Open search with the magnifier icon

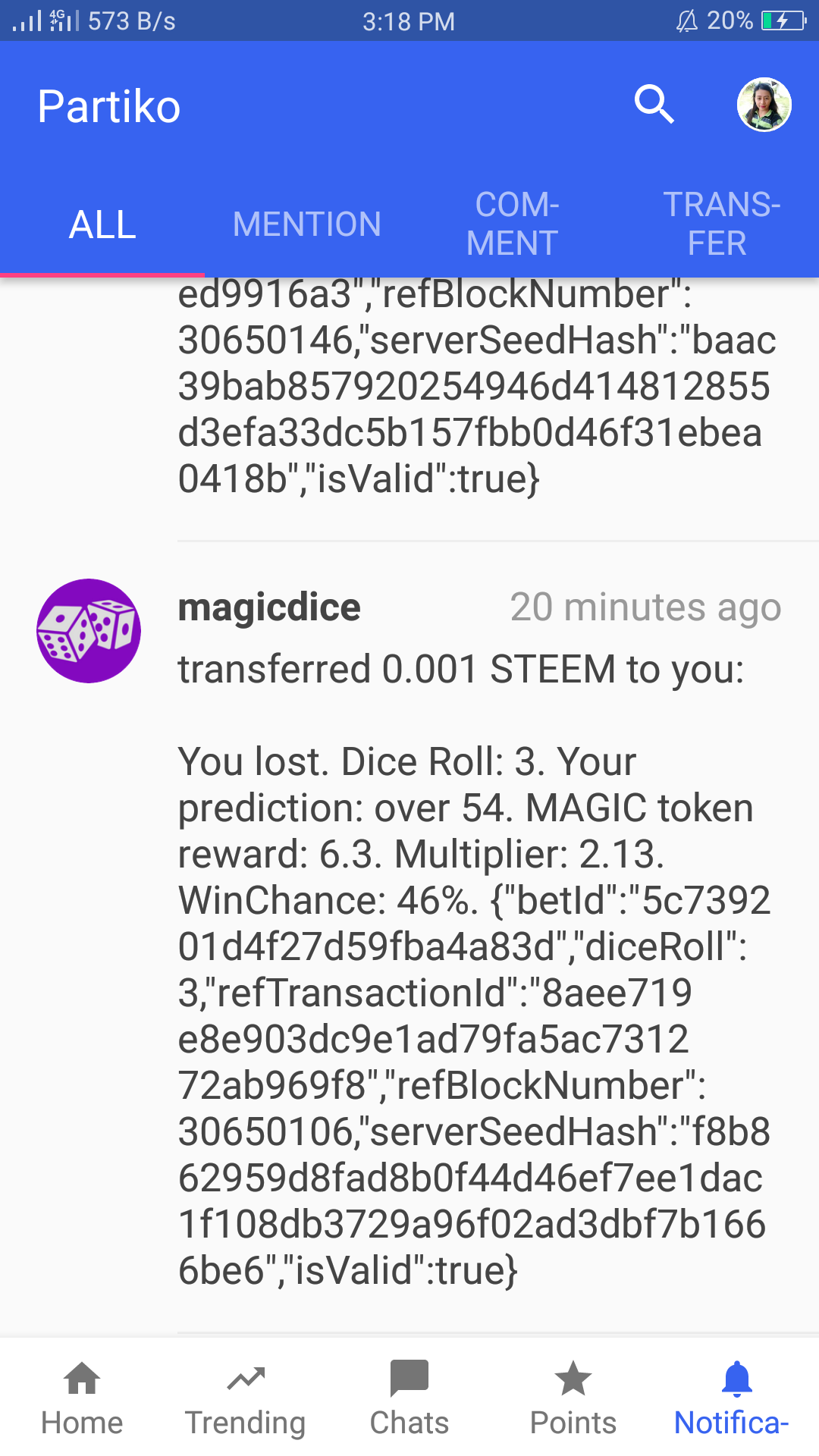tap(654, 105)
